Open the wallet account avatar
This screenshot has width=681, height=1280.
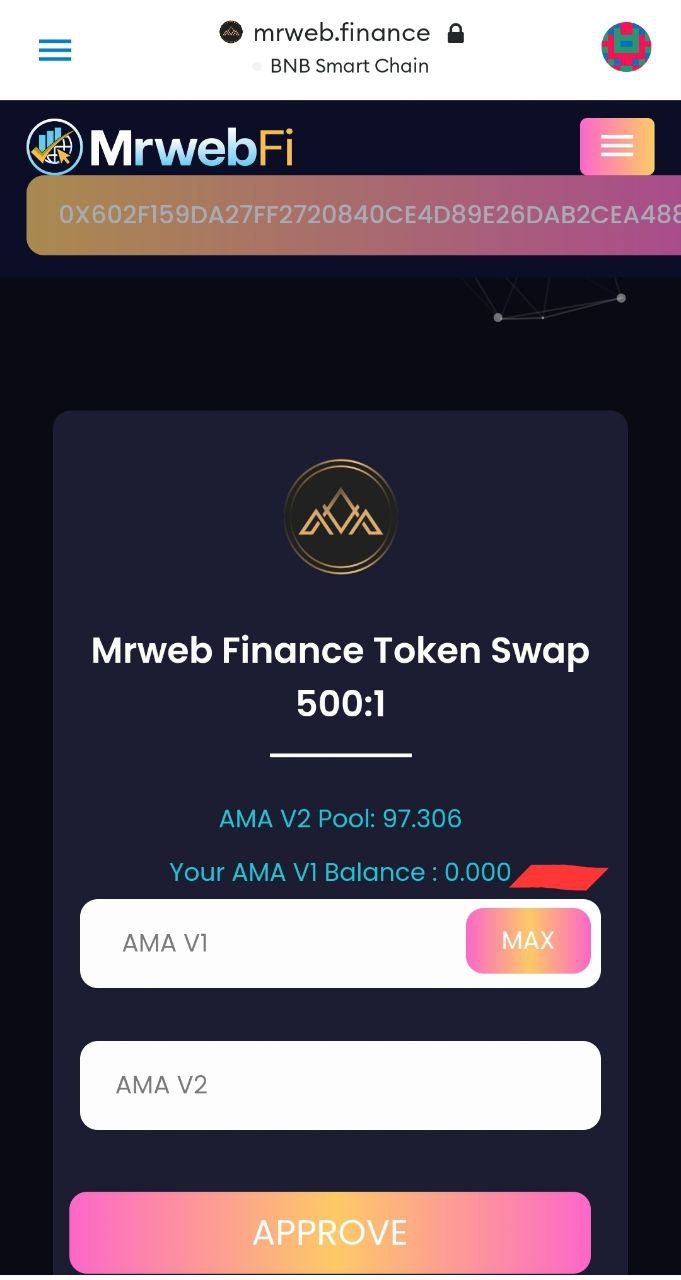(626, 47)
